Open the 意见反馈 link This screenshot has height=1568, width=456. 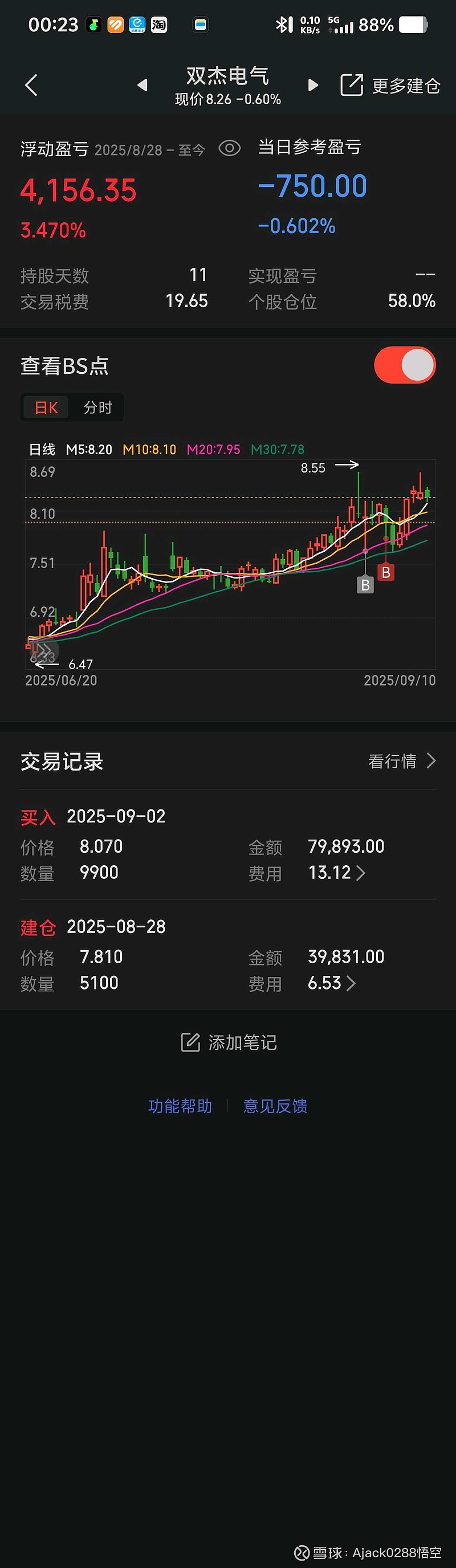pos(275,1106)
